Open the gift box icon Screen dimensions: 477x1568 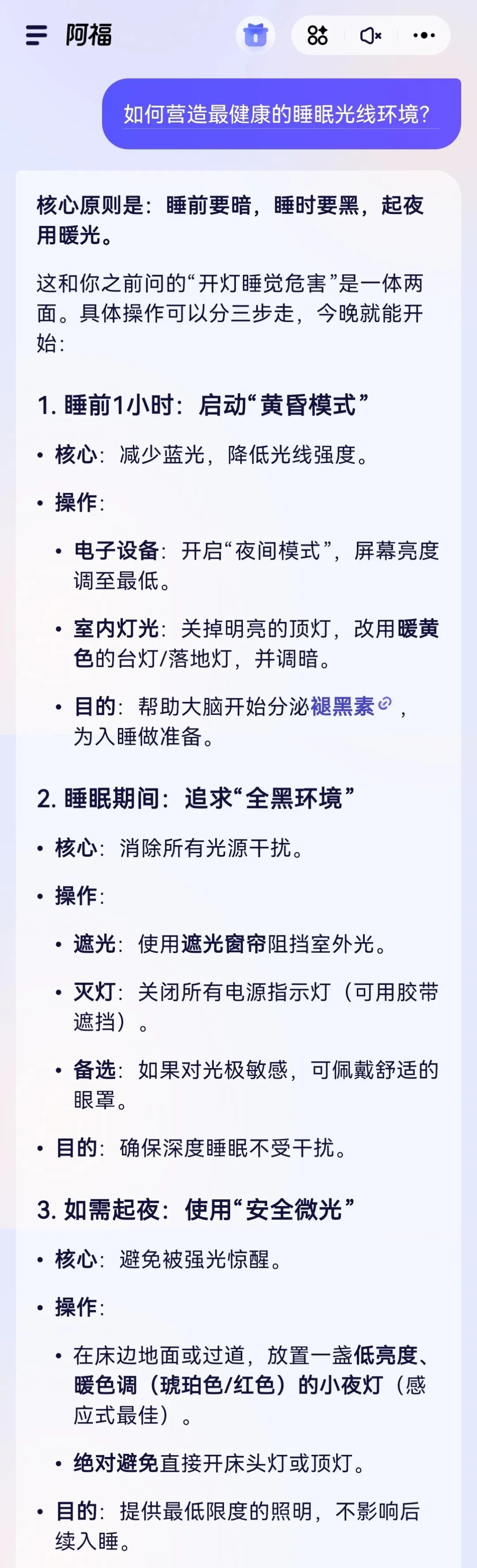click(x=256, y=35)
